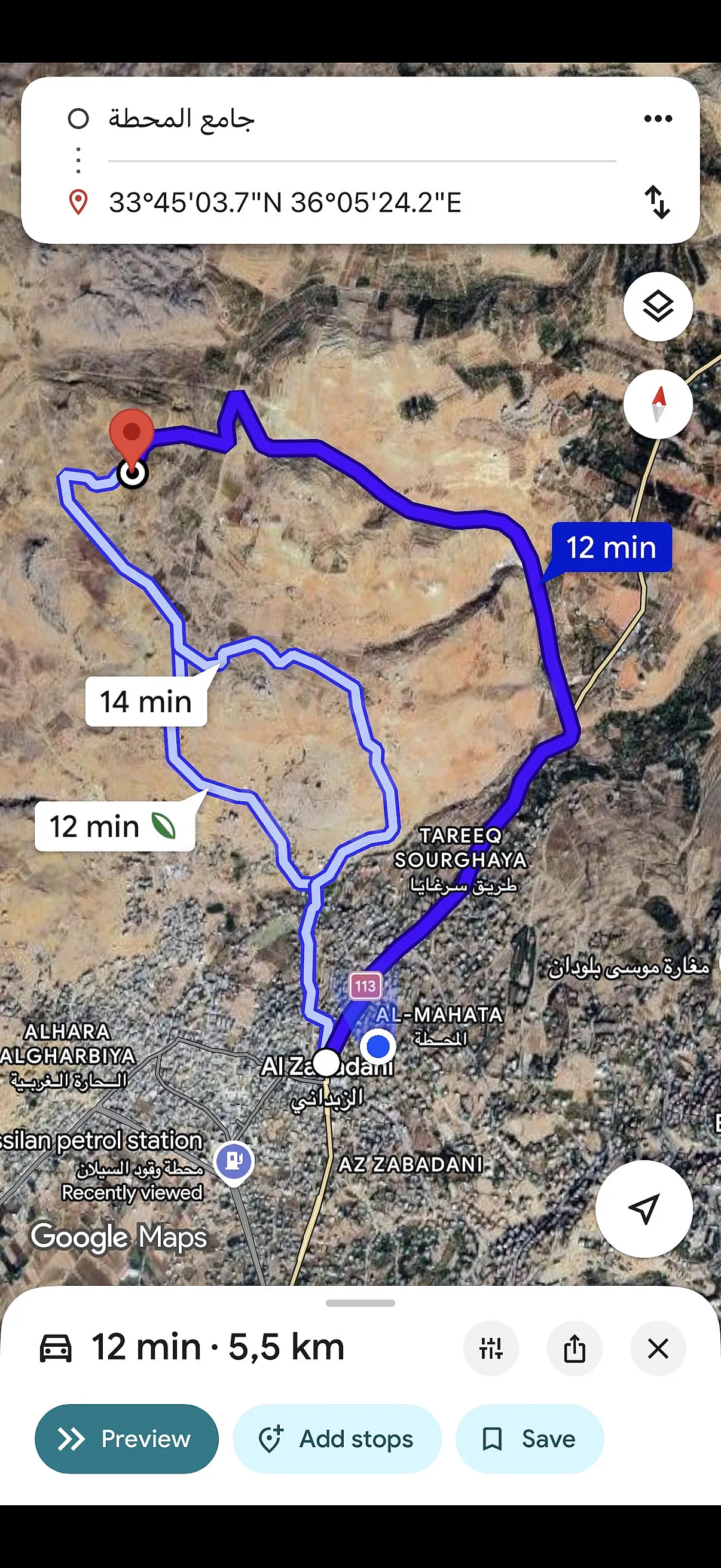Center the map on my location
721x1568 pixels.
(x=644, y=1208)
